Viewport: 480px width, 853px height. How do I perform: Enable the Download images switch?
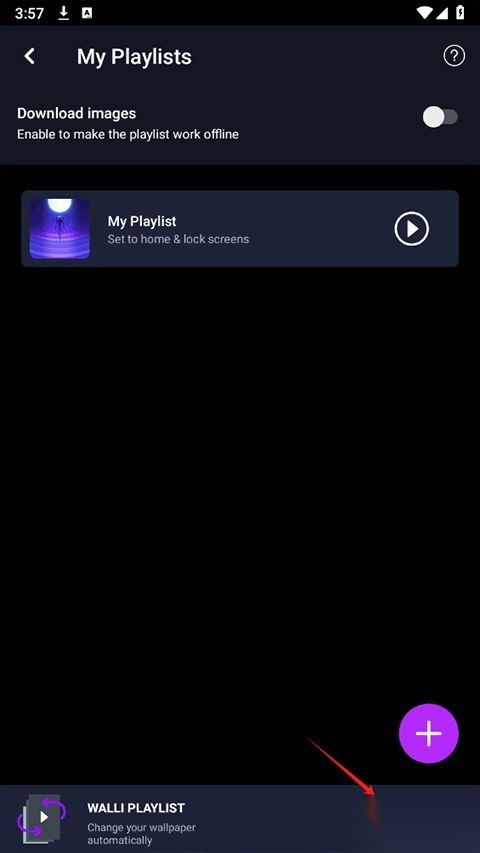click(440, 117)
